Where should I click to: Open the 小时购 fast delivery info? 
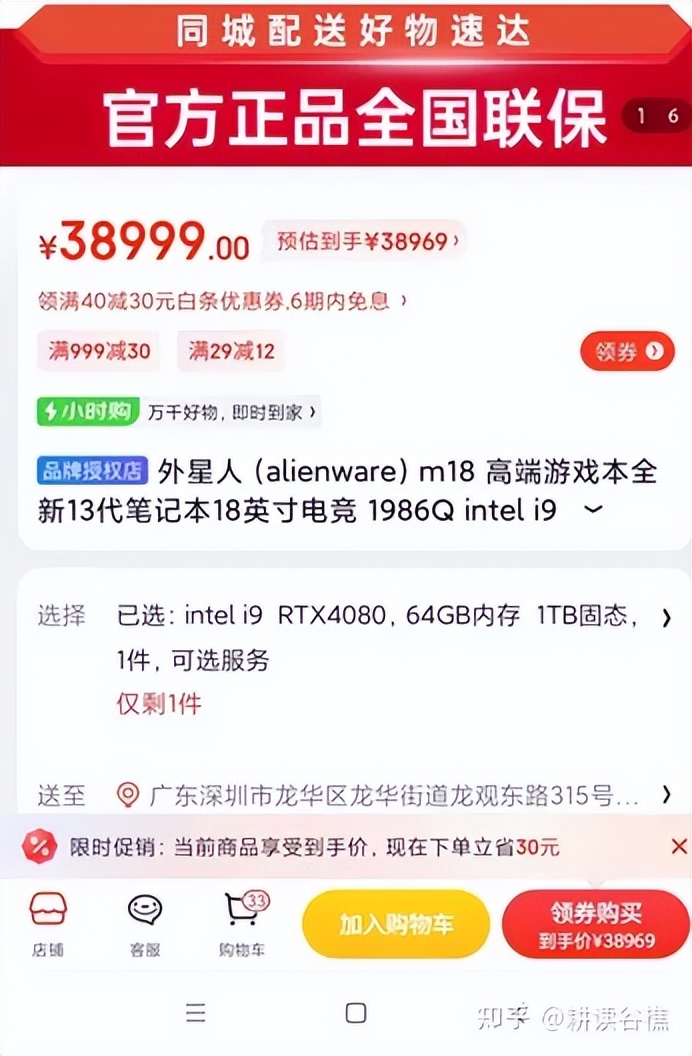pos(178,411)
